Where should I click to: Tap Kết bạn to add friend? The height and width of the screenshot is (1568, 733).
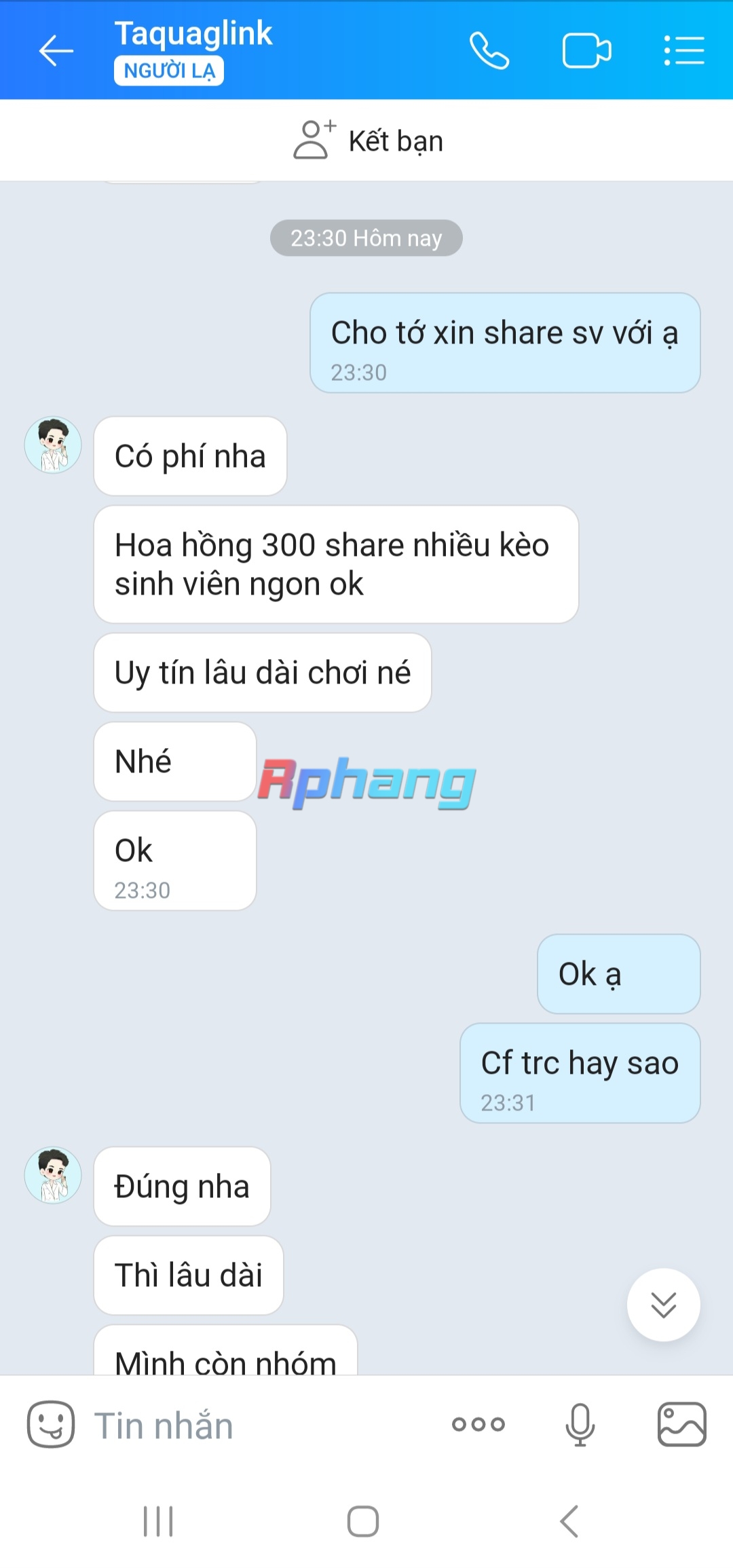pyautogui.click(x=368, y=141)
